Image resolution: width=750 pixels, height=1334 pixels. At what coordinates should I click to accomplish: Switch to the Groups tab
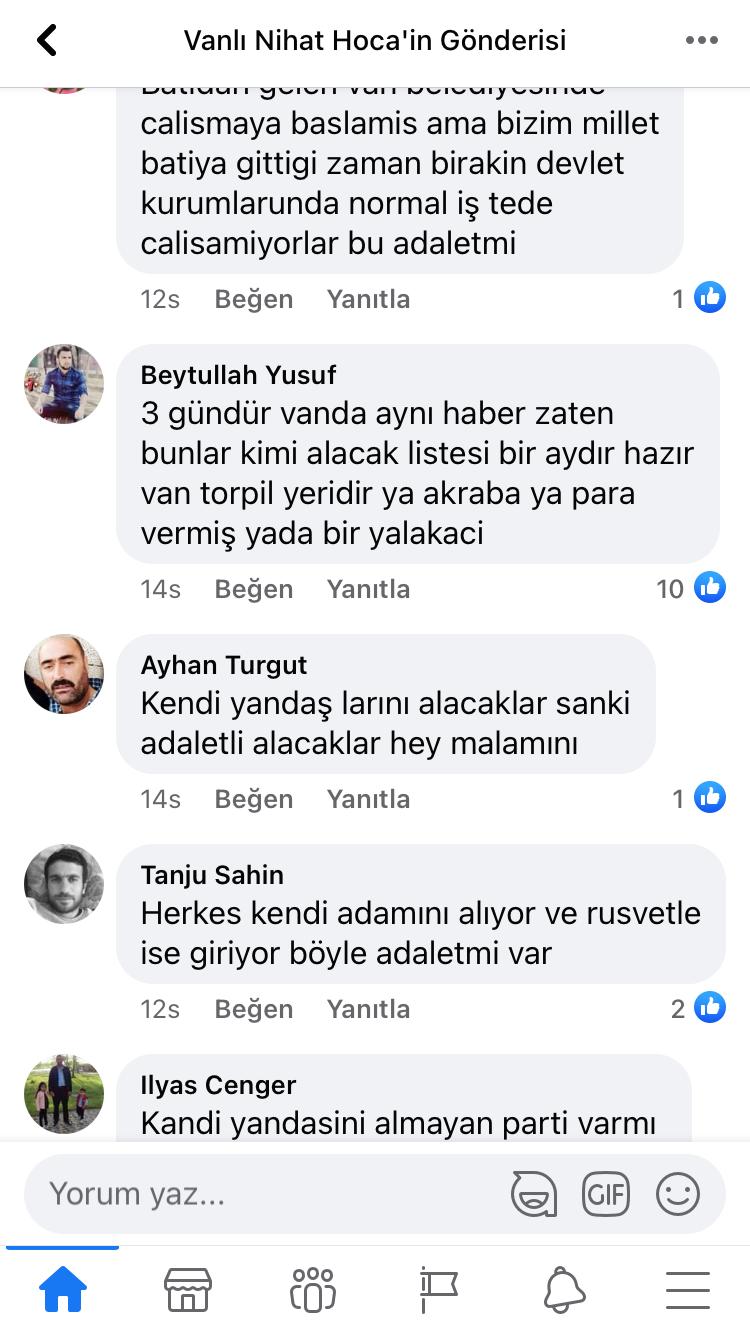pyautogui.click(x=313, y=1289)
